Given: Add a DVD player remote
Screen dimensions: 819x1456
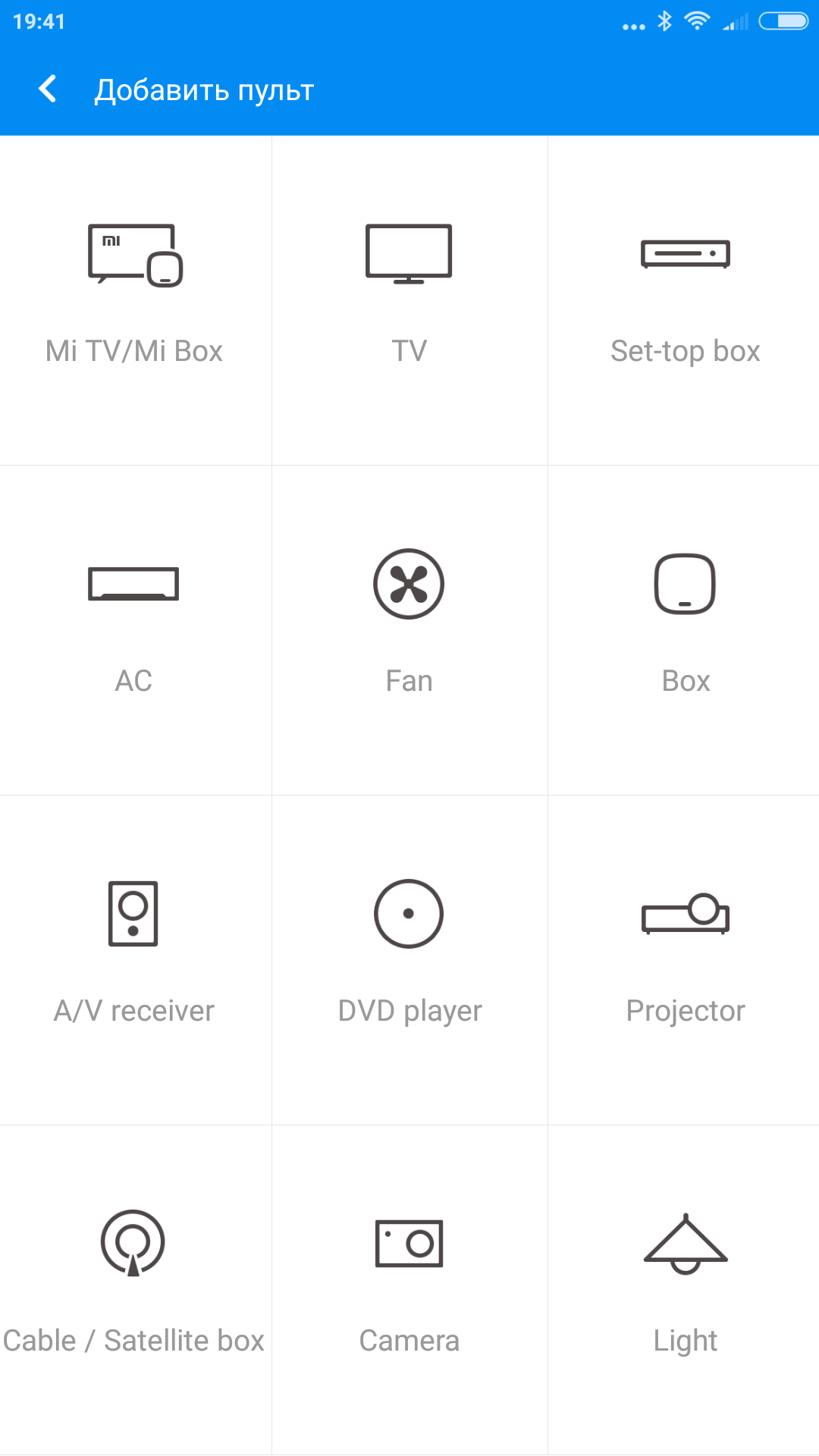Looking at the screenshot, I should click(x=409, y=959).
